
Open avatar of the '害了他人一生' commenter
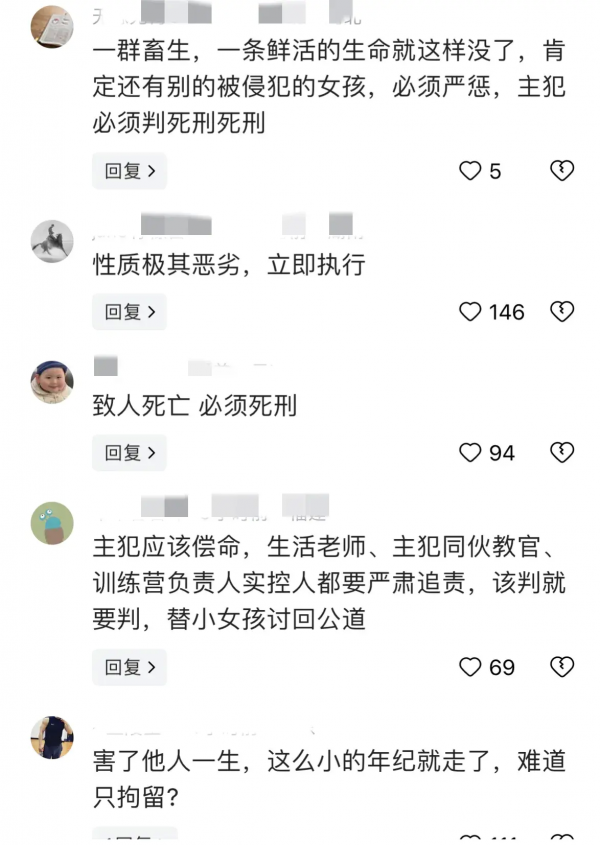(x=52, y=737)
